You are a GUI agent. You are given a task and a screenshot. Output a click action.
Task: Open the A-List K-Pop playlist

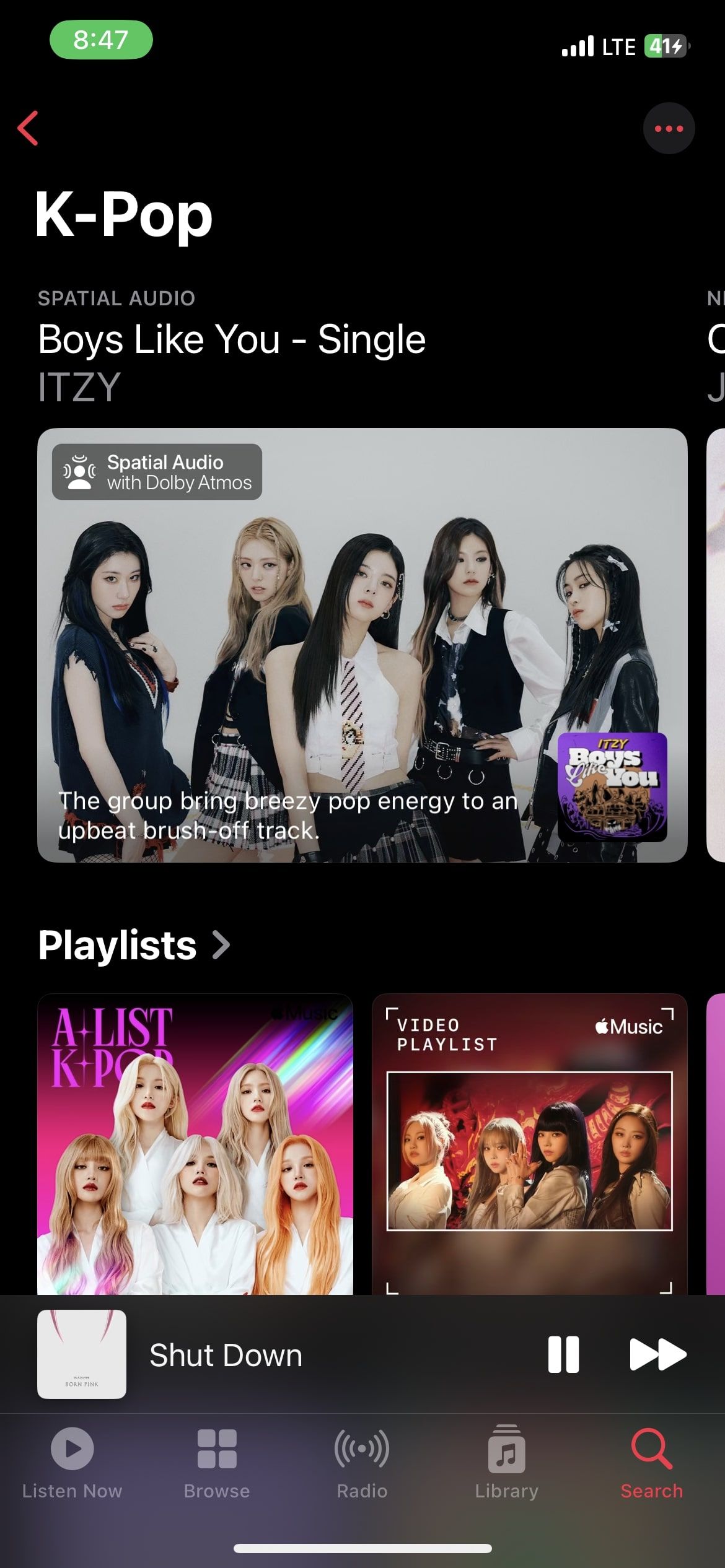point(195,1144)
